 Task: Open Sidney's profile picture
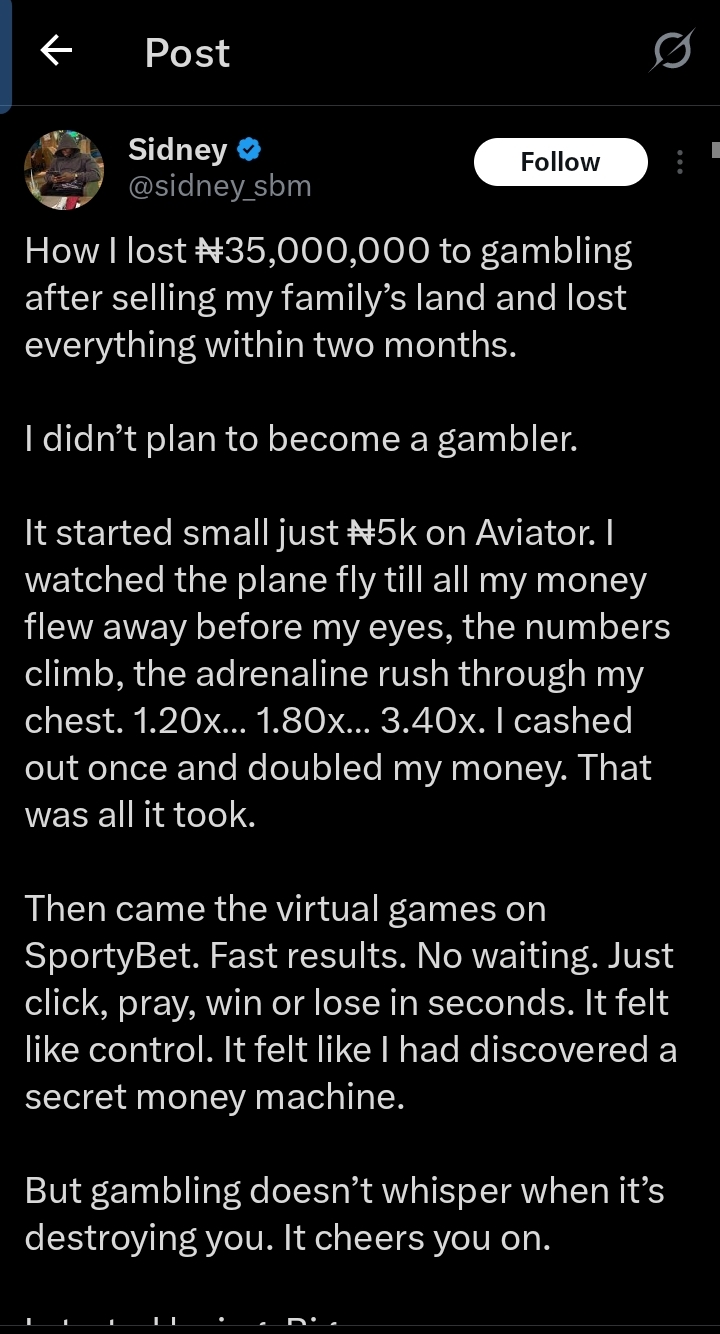tap(64, 169)
